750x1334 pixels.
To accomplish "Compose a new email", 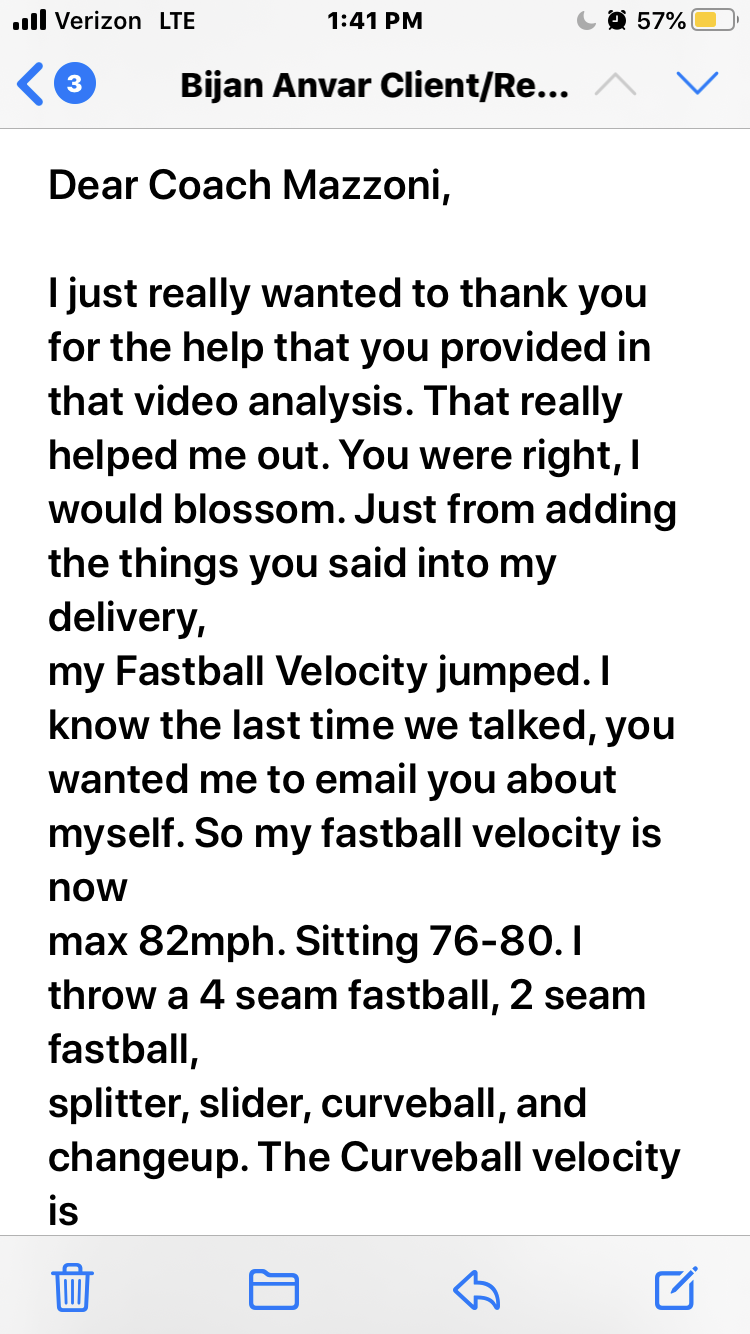I will (x=676, y=1287).
